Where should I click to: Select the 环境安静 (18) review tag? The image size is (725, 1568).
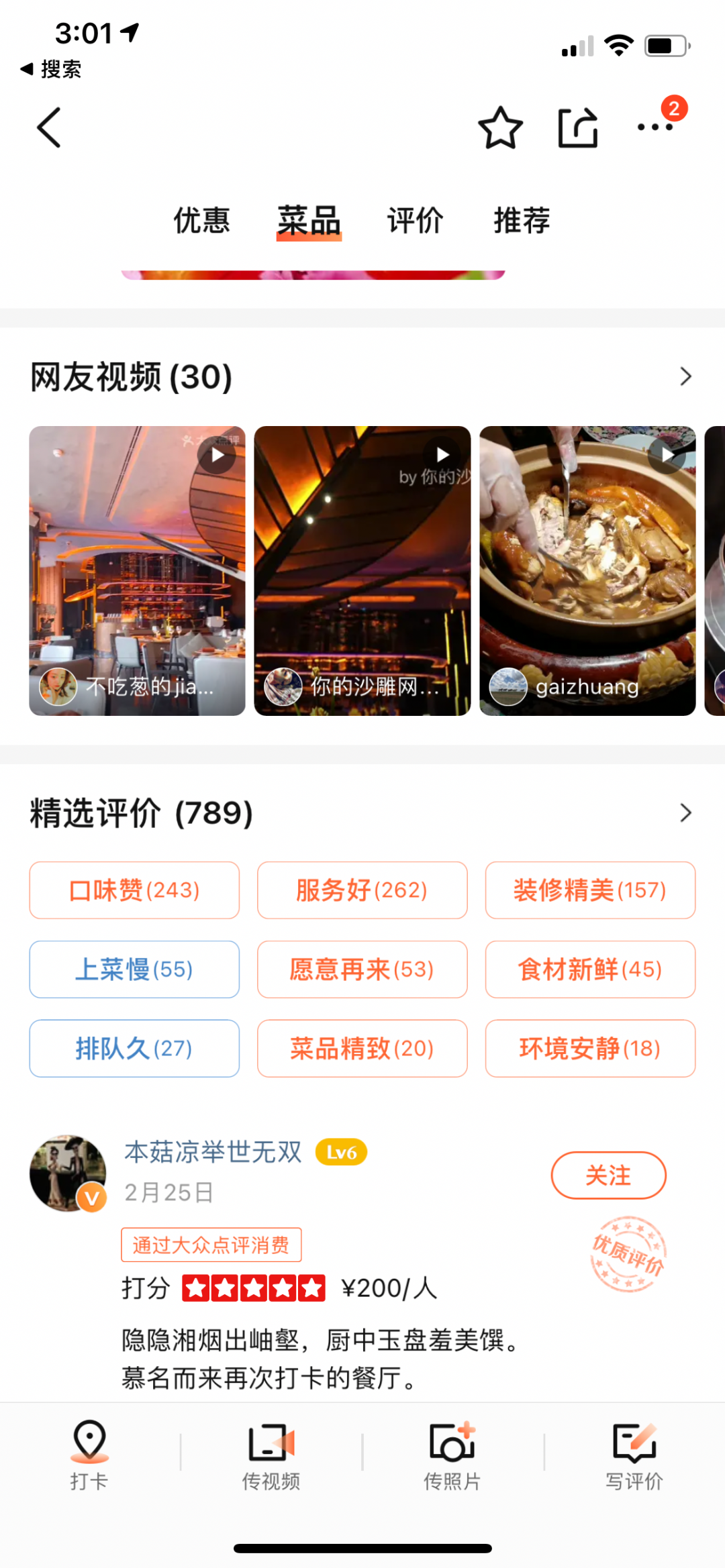[x=590, y=1049]
